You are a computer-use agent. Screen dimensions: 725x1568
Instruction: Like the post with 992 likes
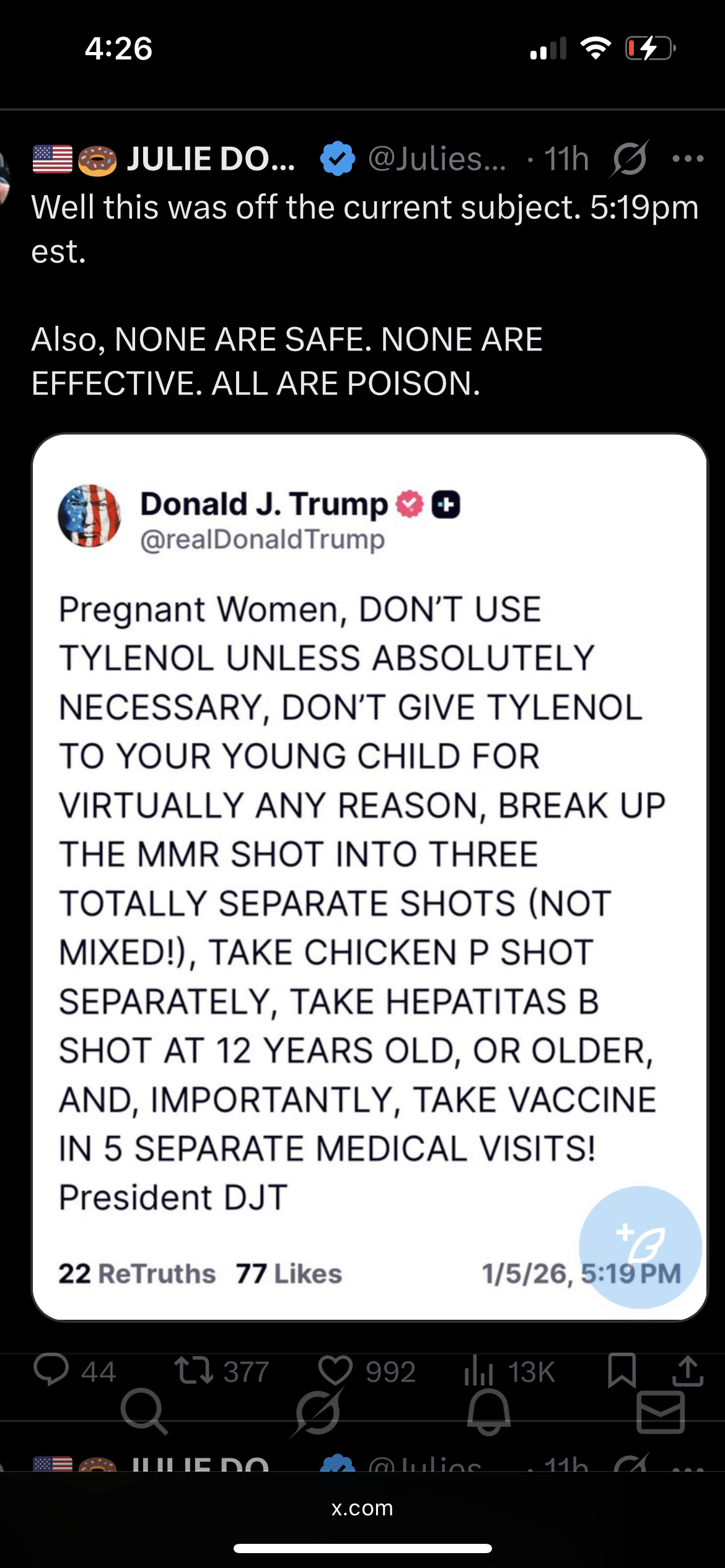tap(335, 1370)
